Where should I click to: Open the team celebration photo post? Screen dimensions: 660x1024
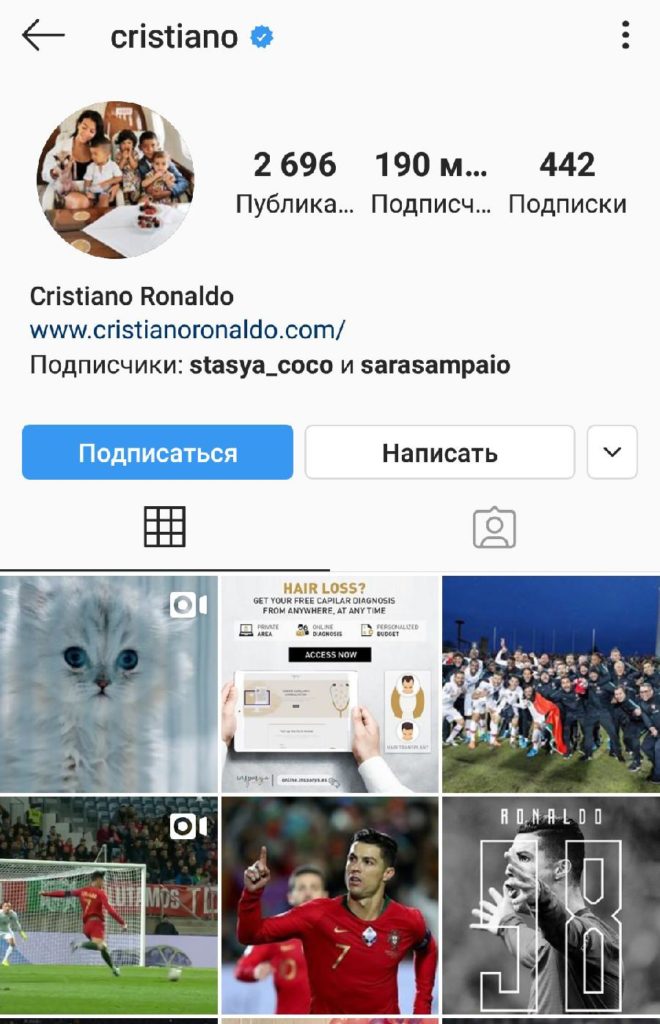click(x=551, y=684)
